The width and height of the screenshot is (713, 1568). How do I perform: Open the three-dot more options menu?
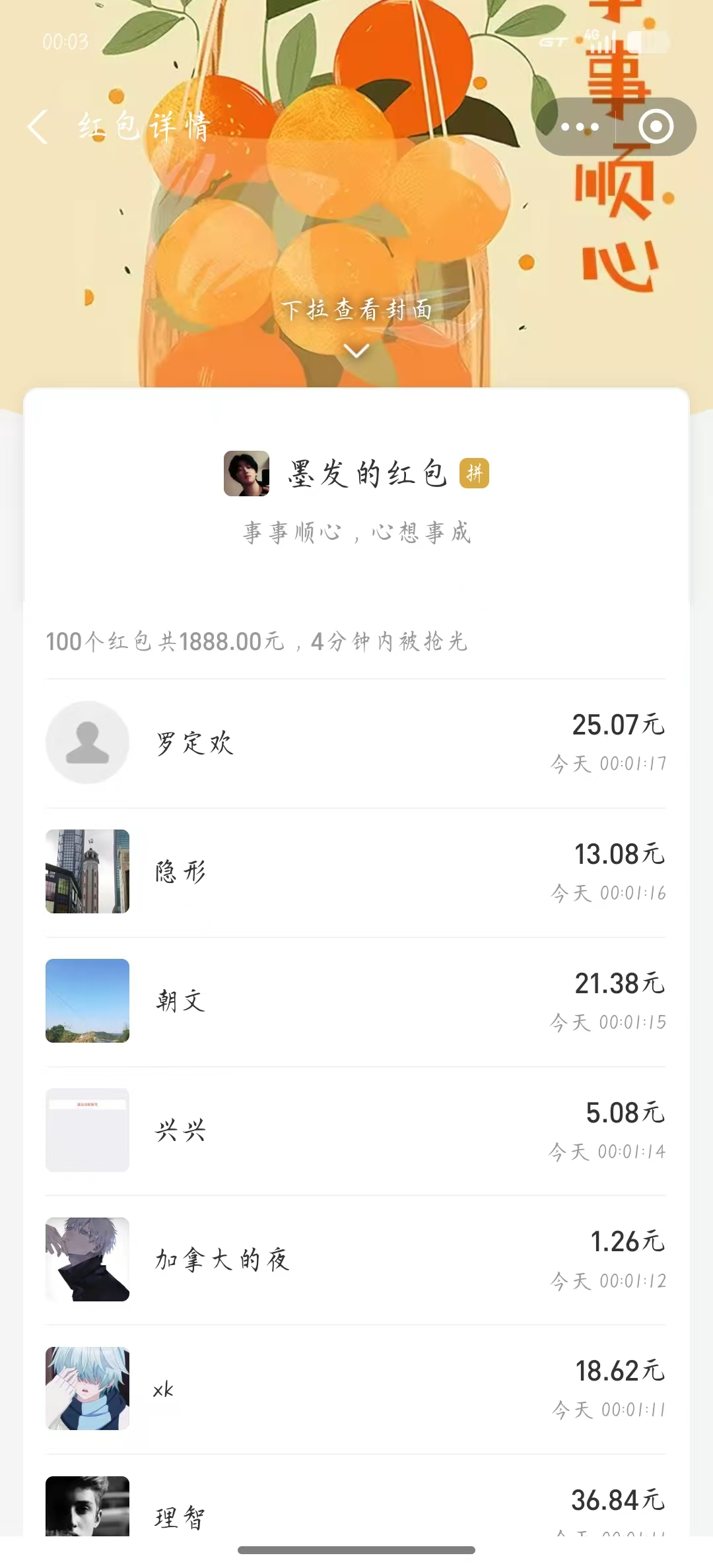(x=579, y=127)
